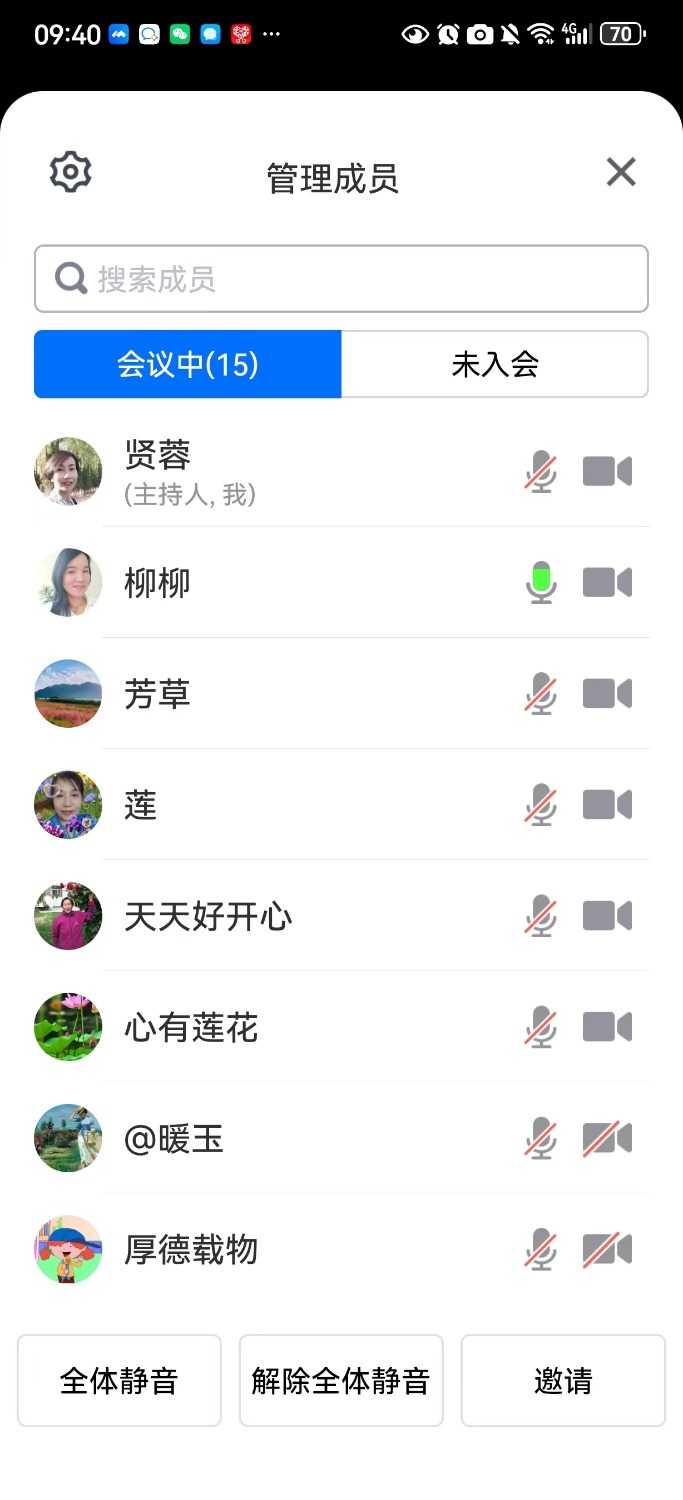
Task: Close the 管理成员 panel
Action: (621, 172)
